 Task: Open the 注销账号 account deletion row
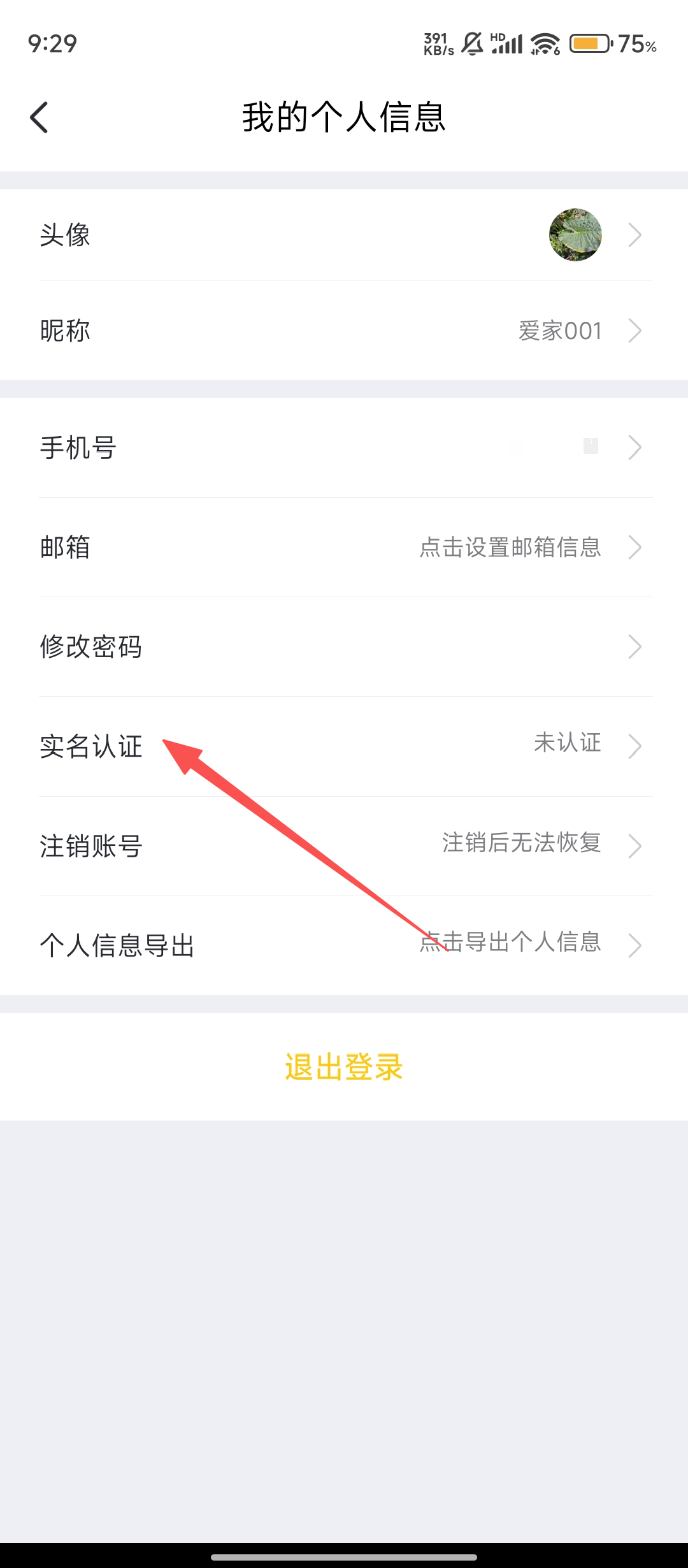(x=344, y=846)
